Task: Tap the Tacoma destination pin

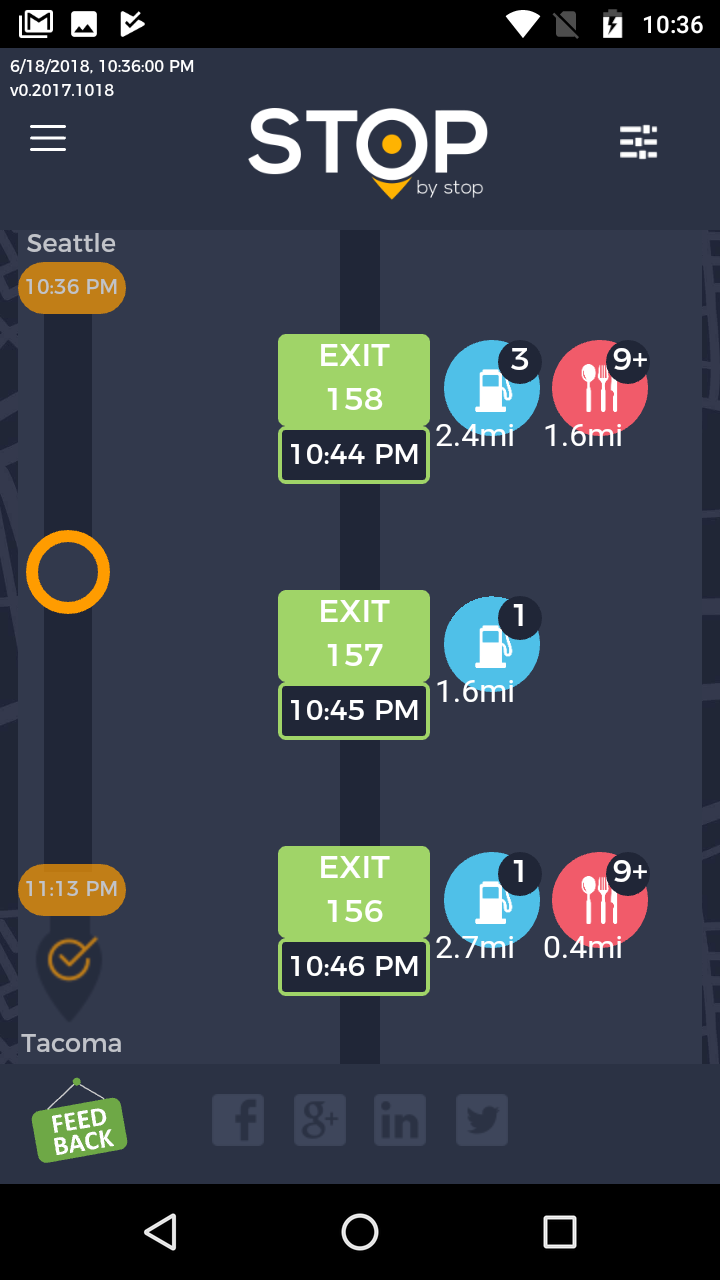Action: click(x=71, y=965)
